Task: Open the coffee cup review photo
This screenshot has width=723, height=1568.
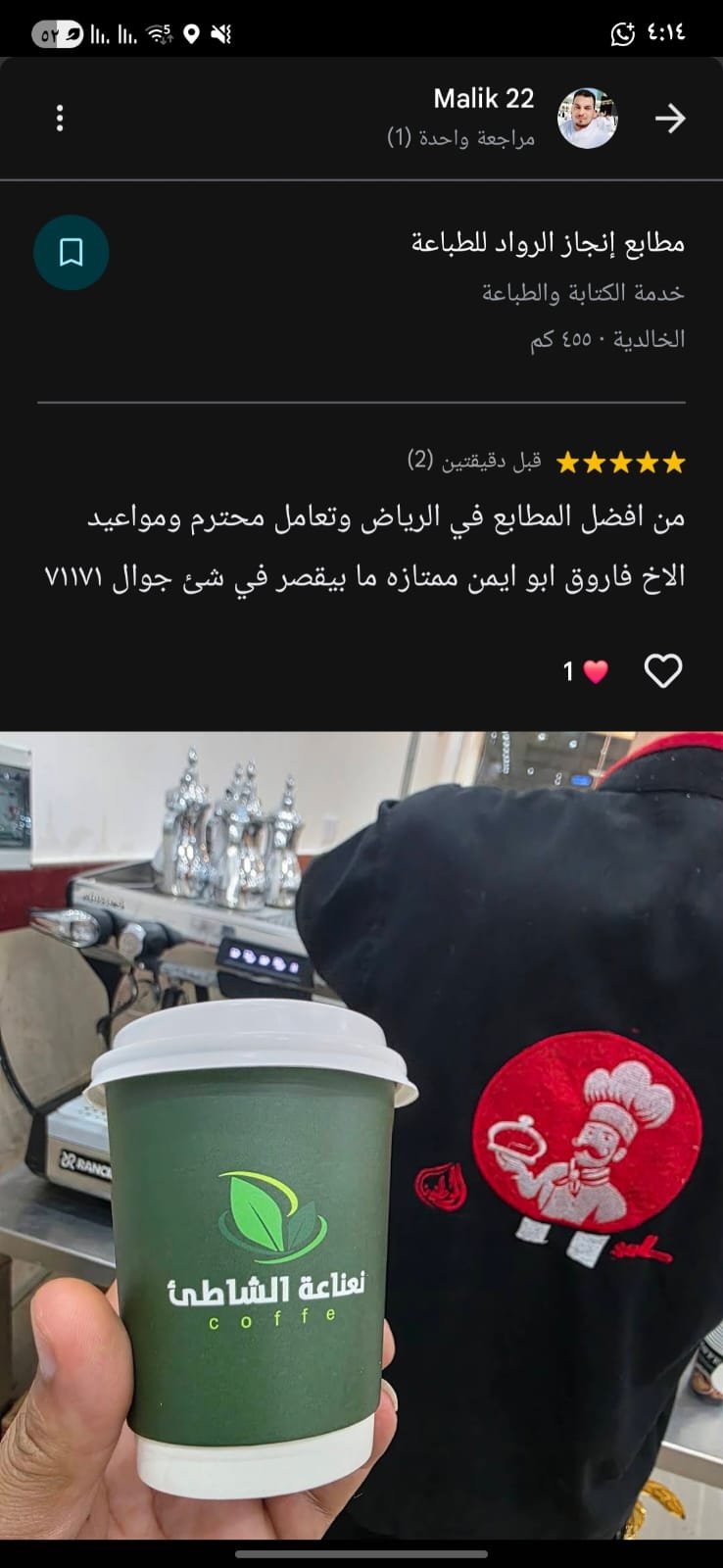Action: click(361, 1137)
